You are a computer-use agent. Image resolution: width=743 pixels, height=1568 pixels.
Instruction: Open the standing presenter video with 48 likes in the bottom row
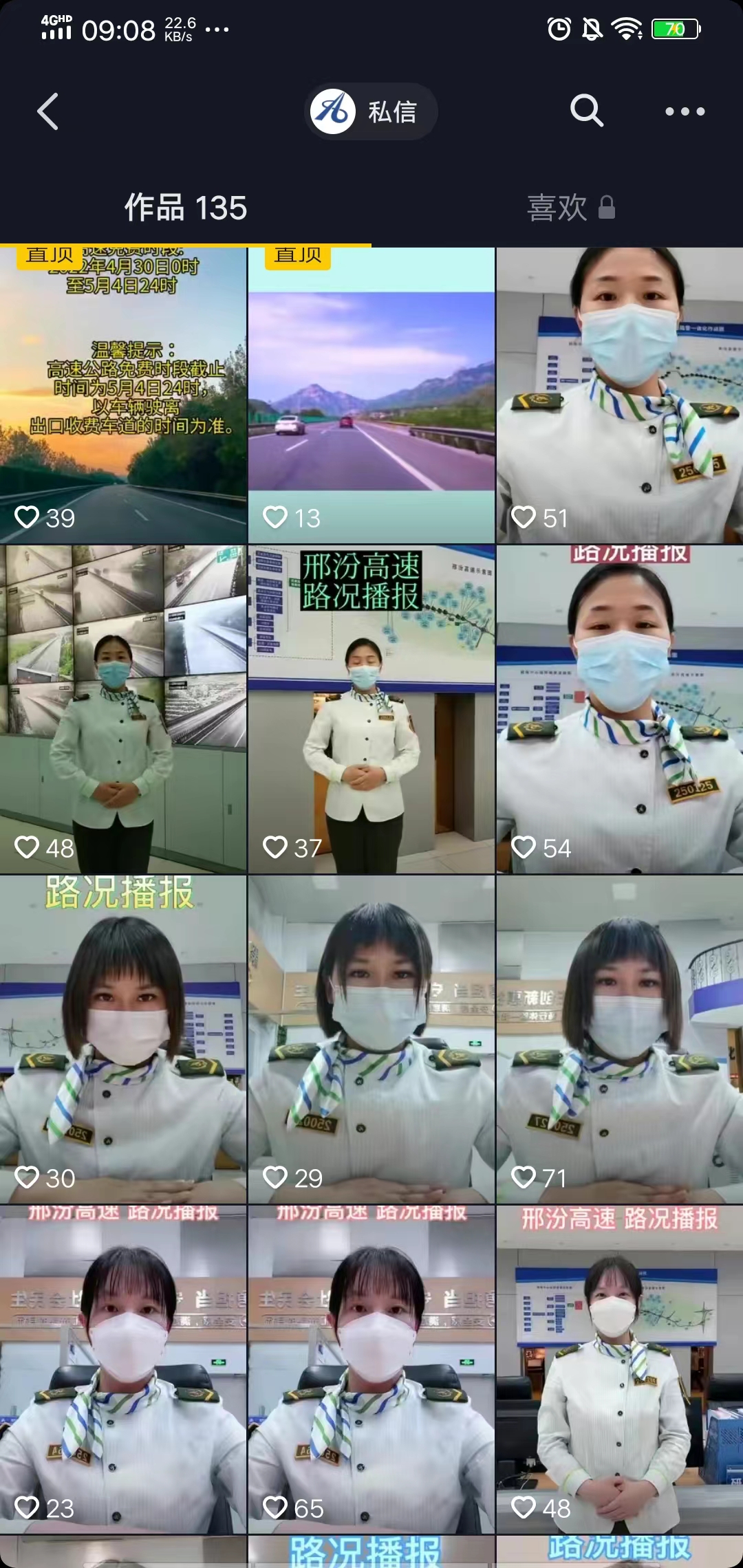619,1369
